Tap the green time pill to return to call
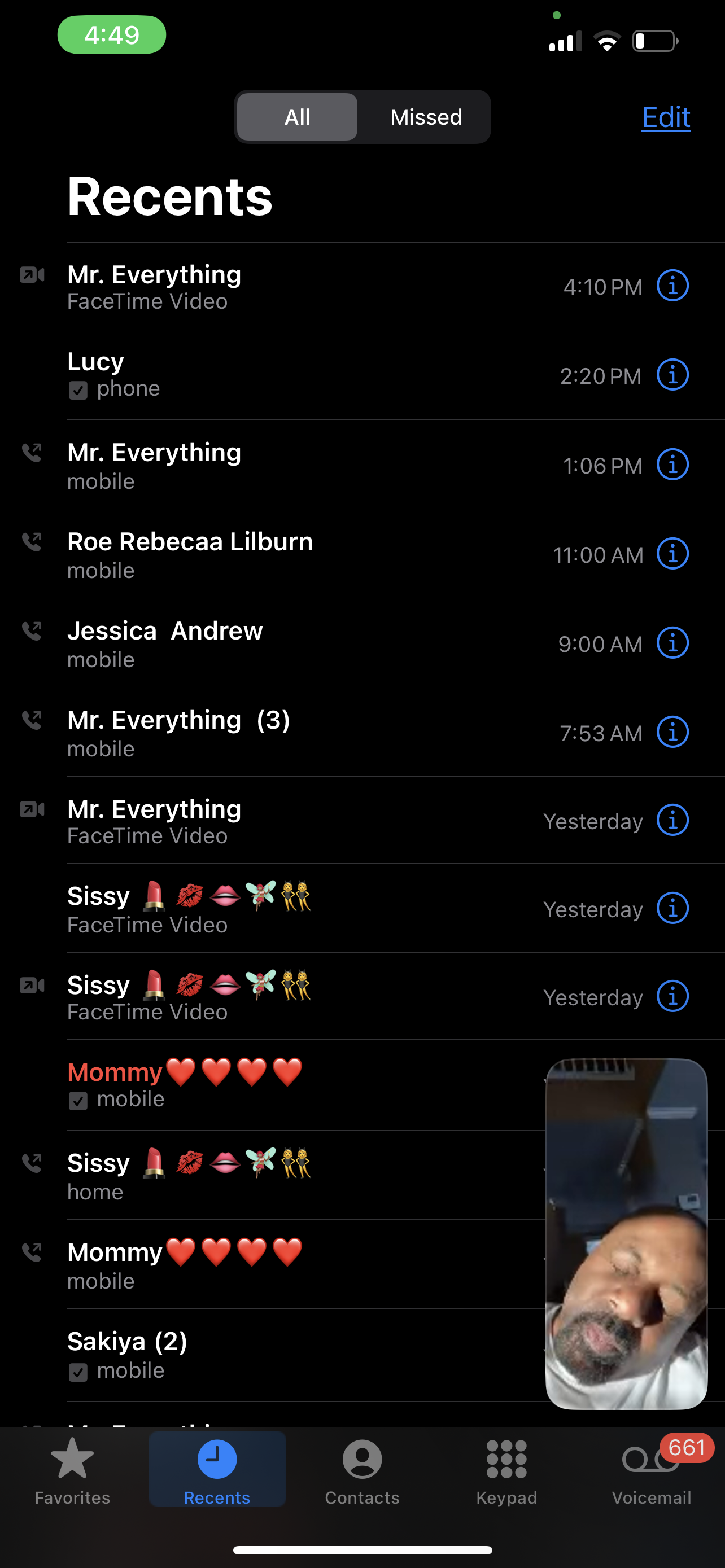The height and width of the screenshot is (1568, 725). pos(111,34)
